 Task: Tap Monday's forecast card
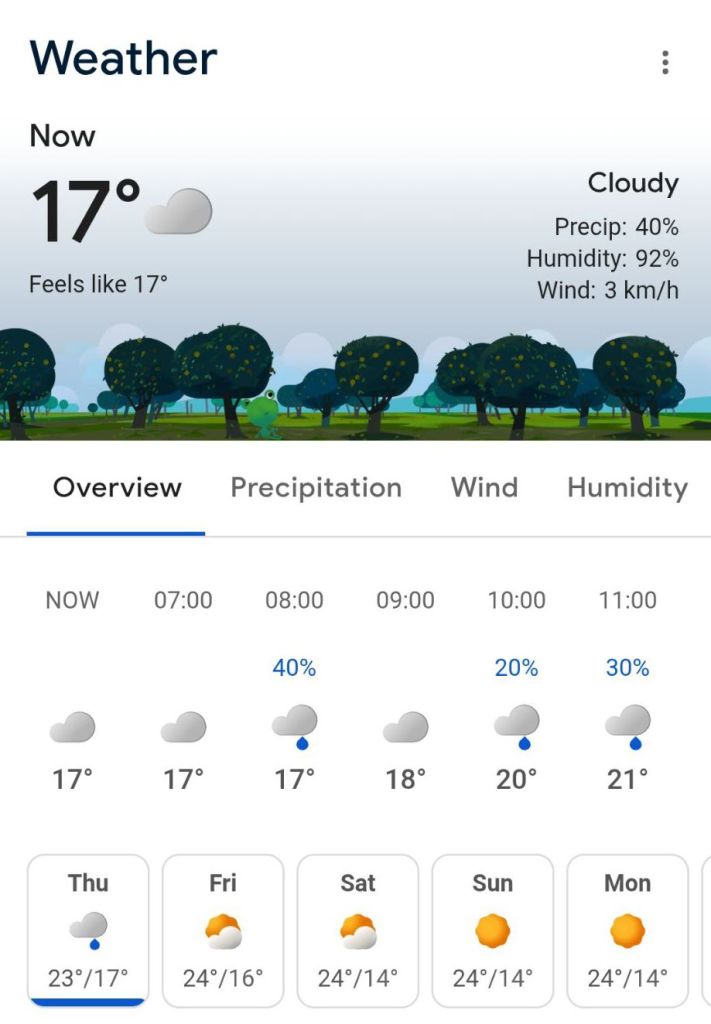[628, 930]
